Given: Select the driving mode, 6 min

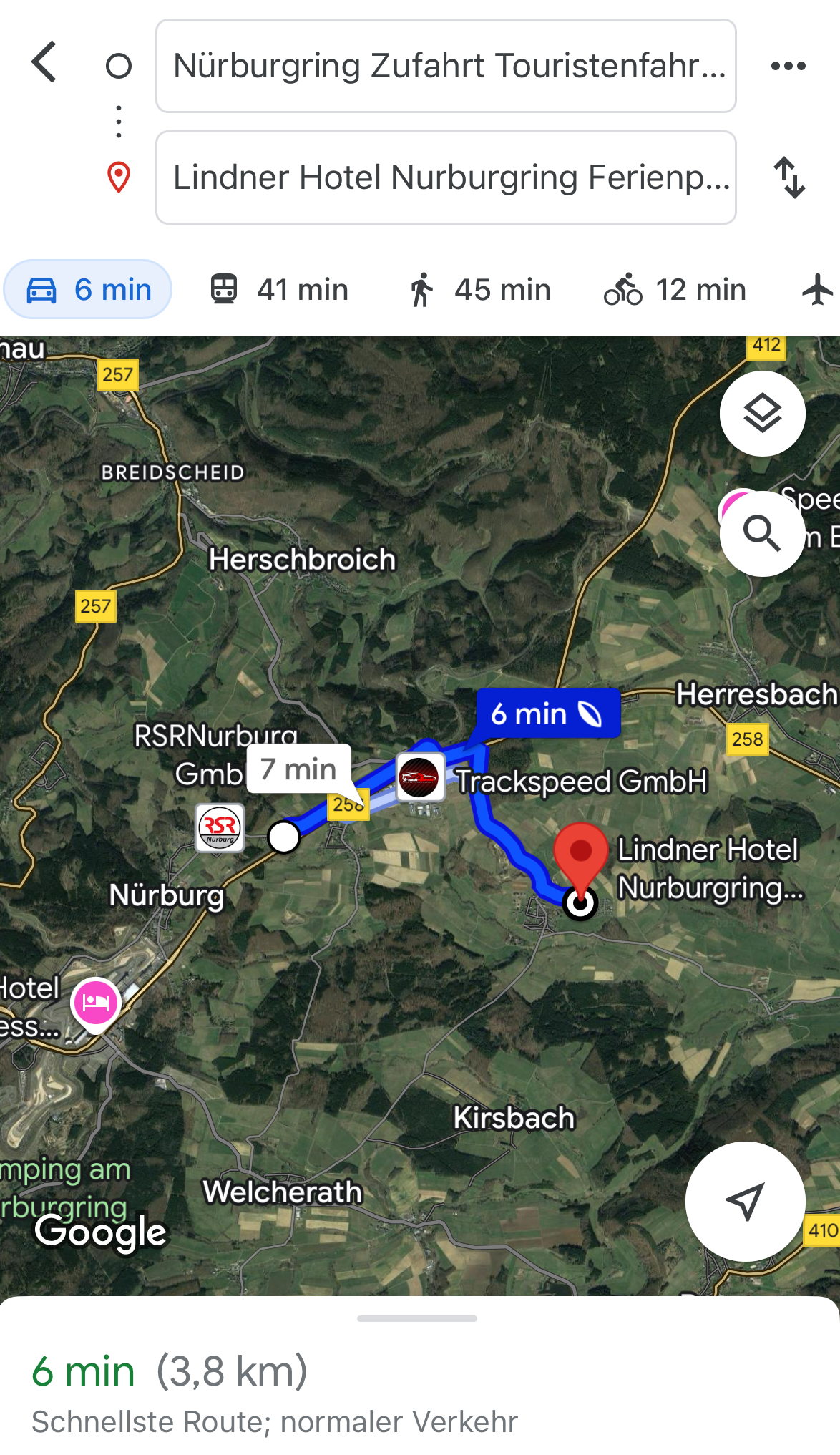Looking at the screenshot, I should (88, 290).
